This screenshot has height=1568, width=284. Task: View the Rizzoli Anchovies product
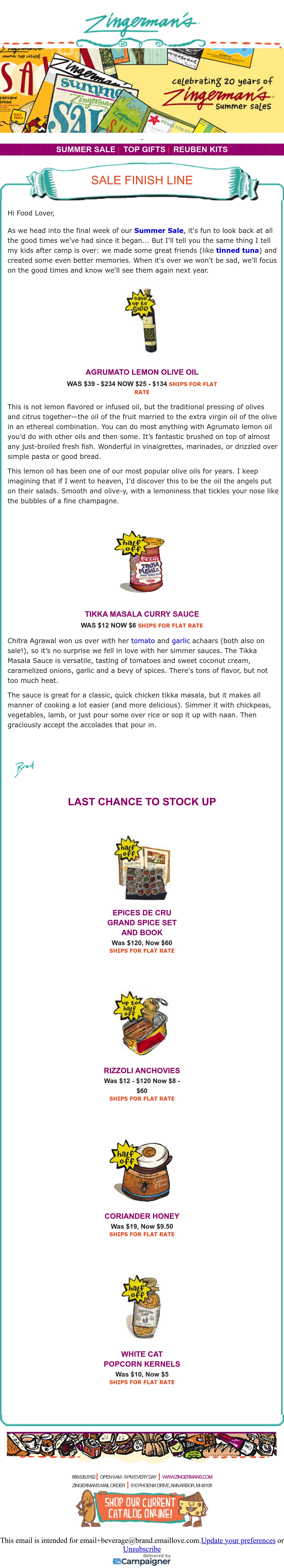[142, 1071]
